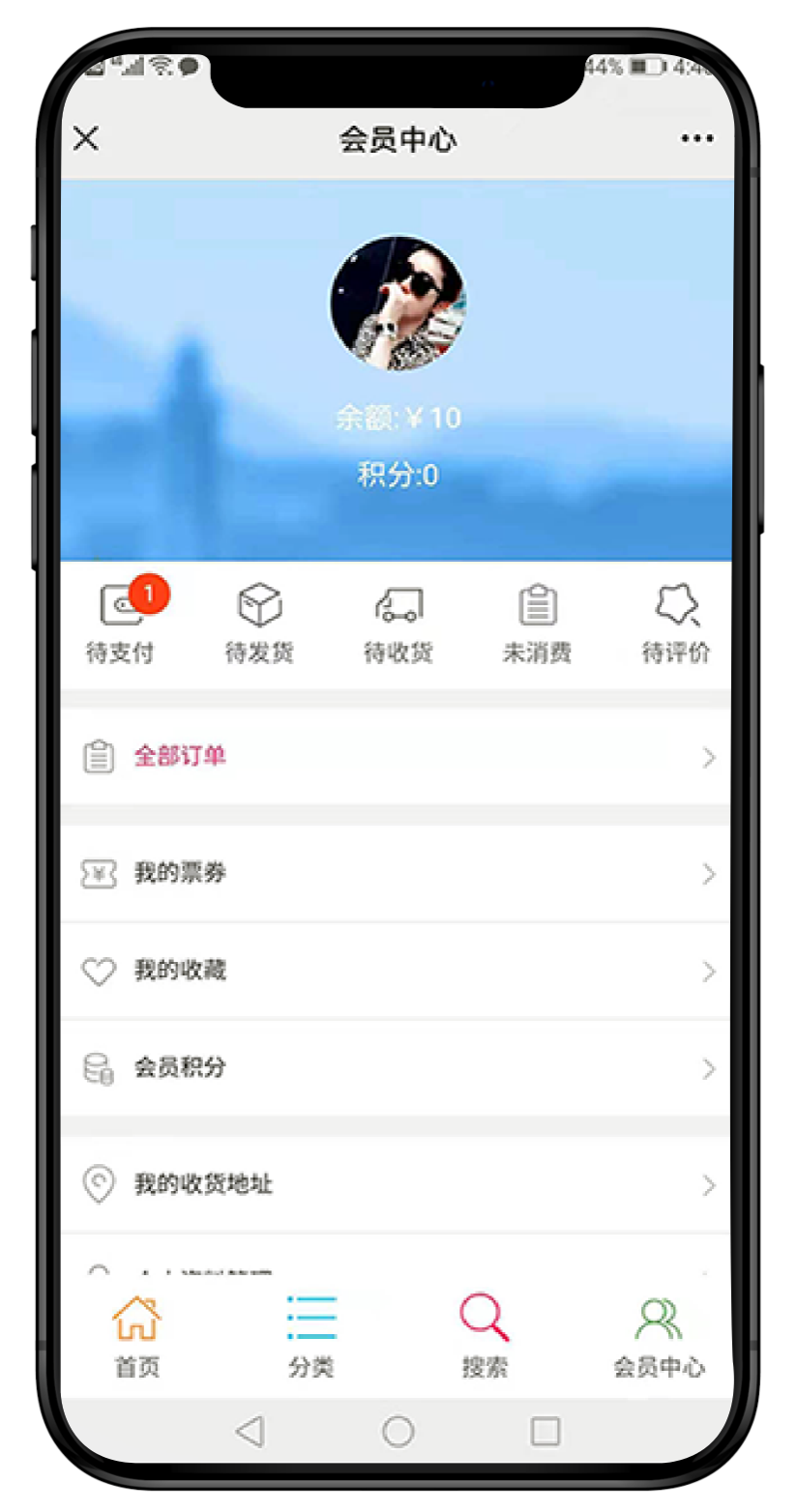Switch to the 分类 categories tab
Viewport: 796px width, 1512px height.
coord(311,1338)
